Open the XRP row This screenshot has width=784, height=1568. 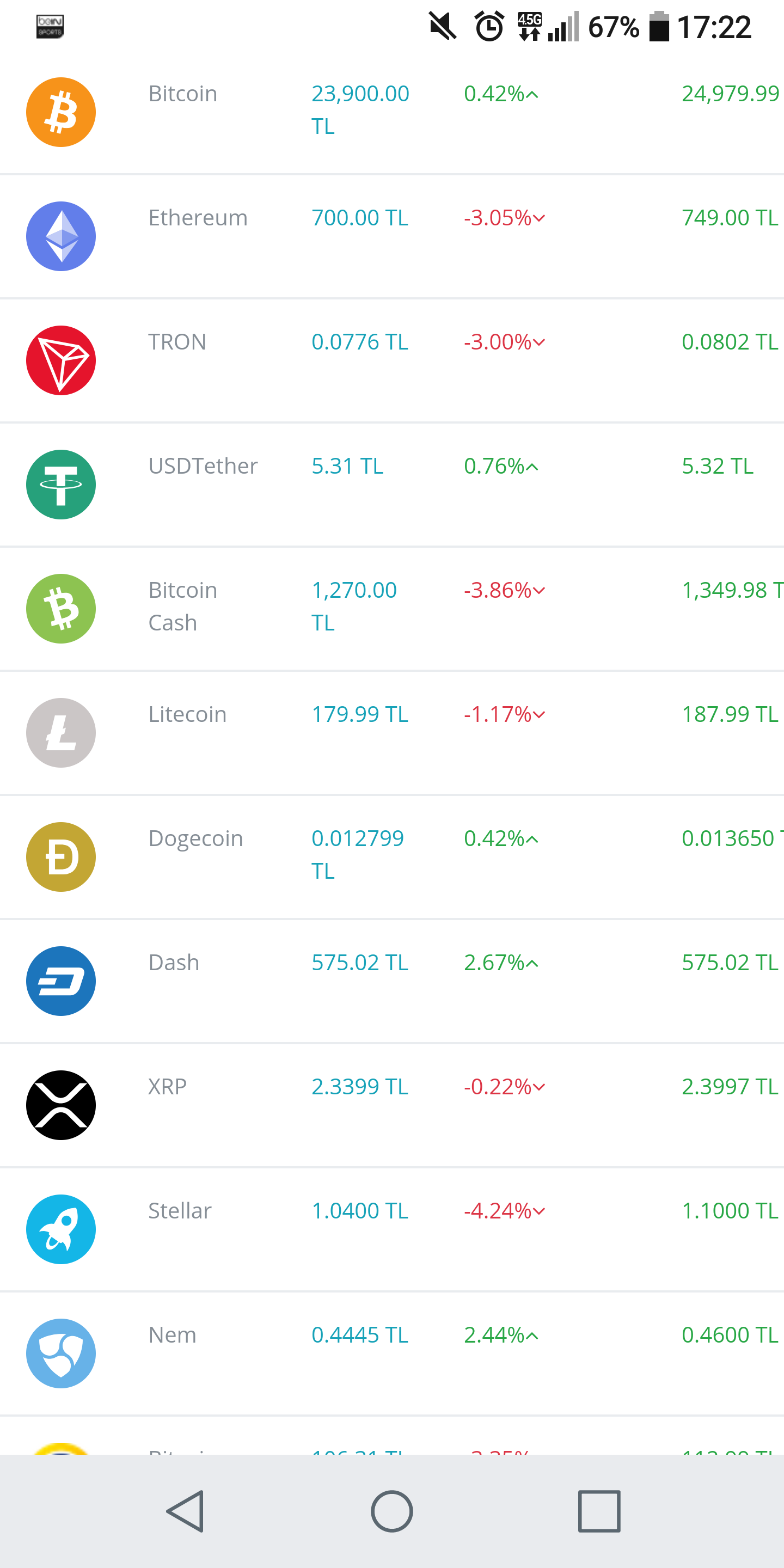[x=392, y=1106]
